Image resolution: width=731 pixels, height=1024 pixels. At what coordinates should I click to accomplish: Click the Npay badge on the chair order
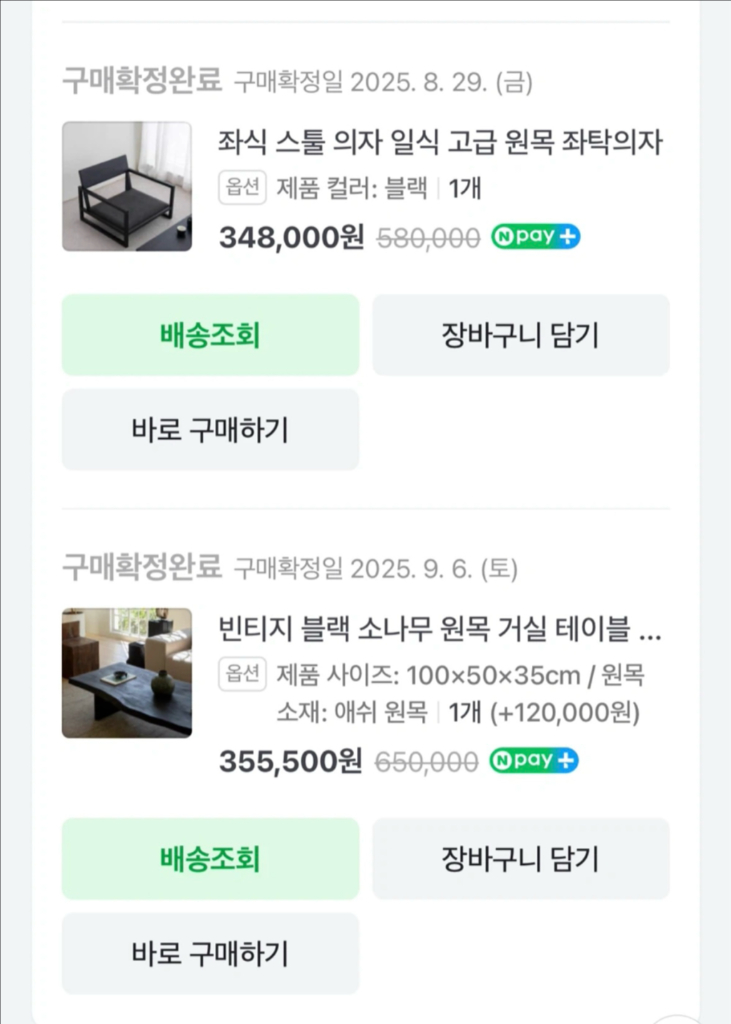[536, 236]
